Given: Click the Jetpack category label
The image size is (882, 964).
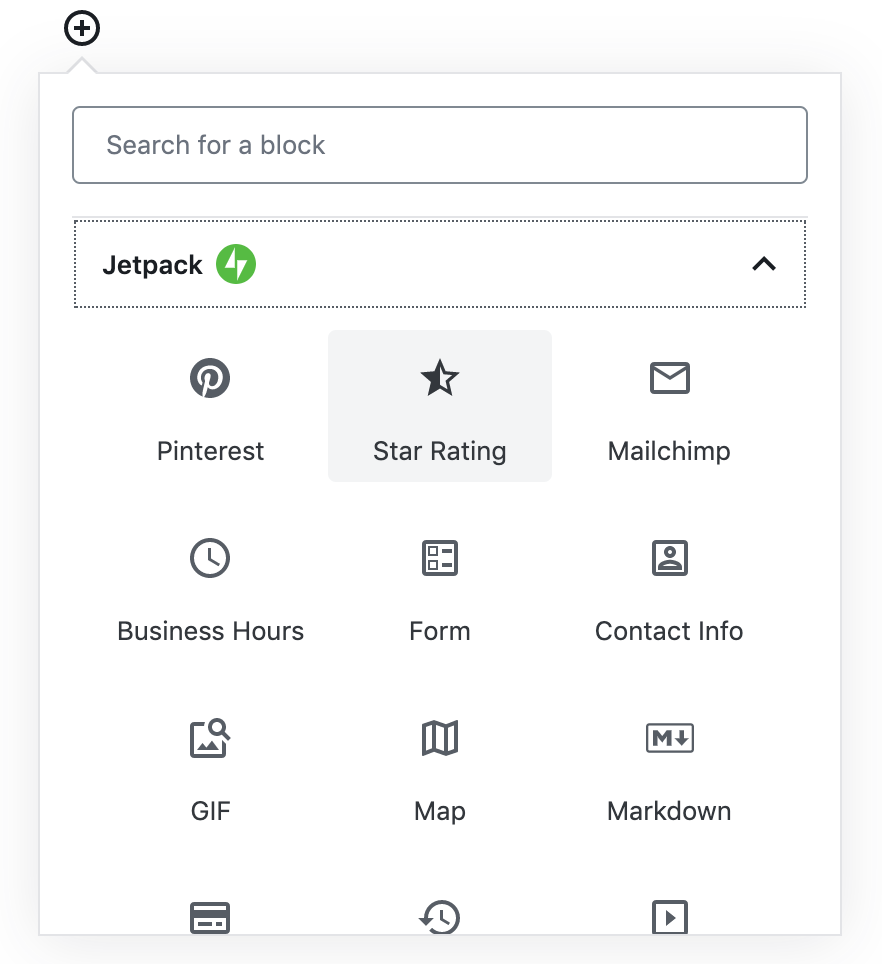Looking at the screenshot, I should tap(153, 264).
